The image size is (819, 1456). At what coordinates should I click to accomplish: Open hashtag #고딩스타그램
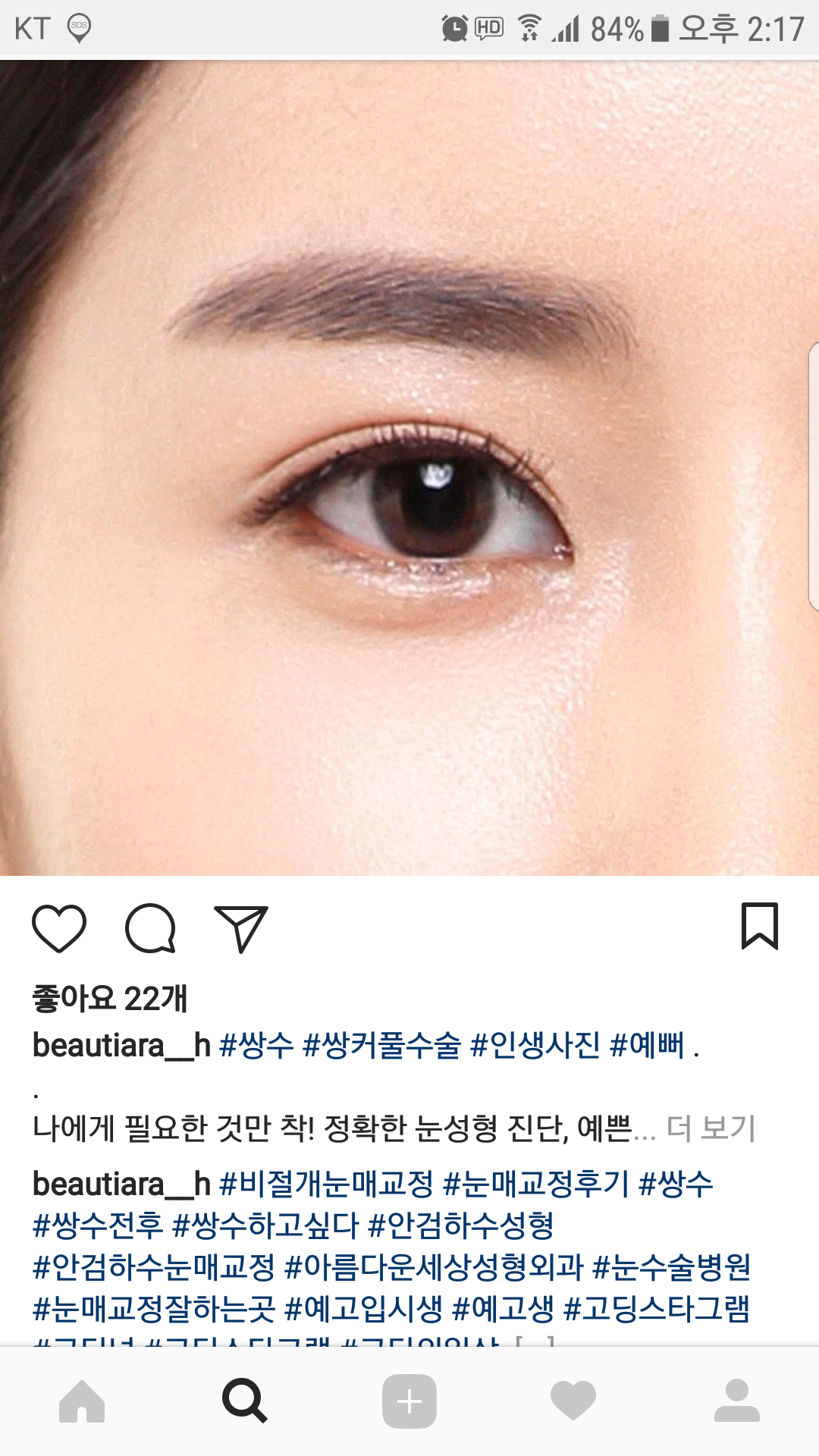pyautogui.click(x=657, y=1308)
